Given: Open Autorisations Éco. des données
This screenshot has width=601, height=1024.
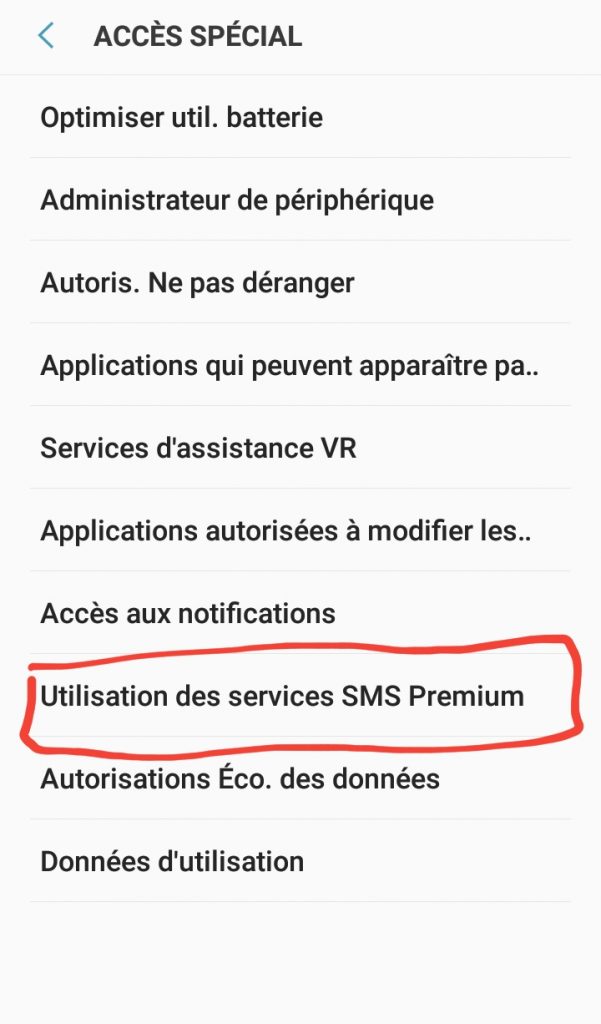Looking at the screenshot, I should (240, 778).
